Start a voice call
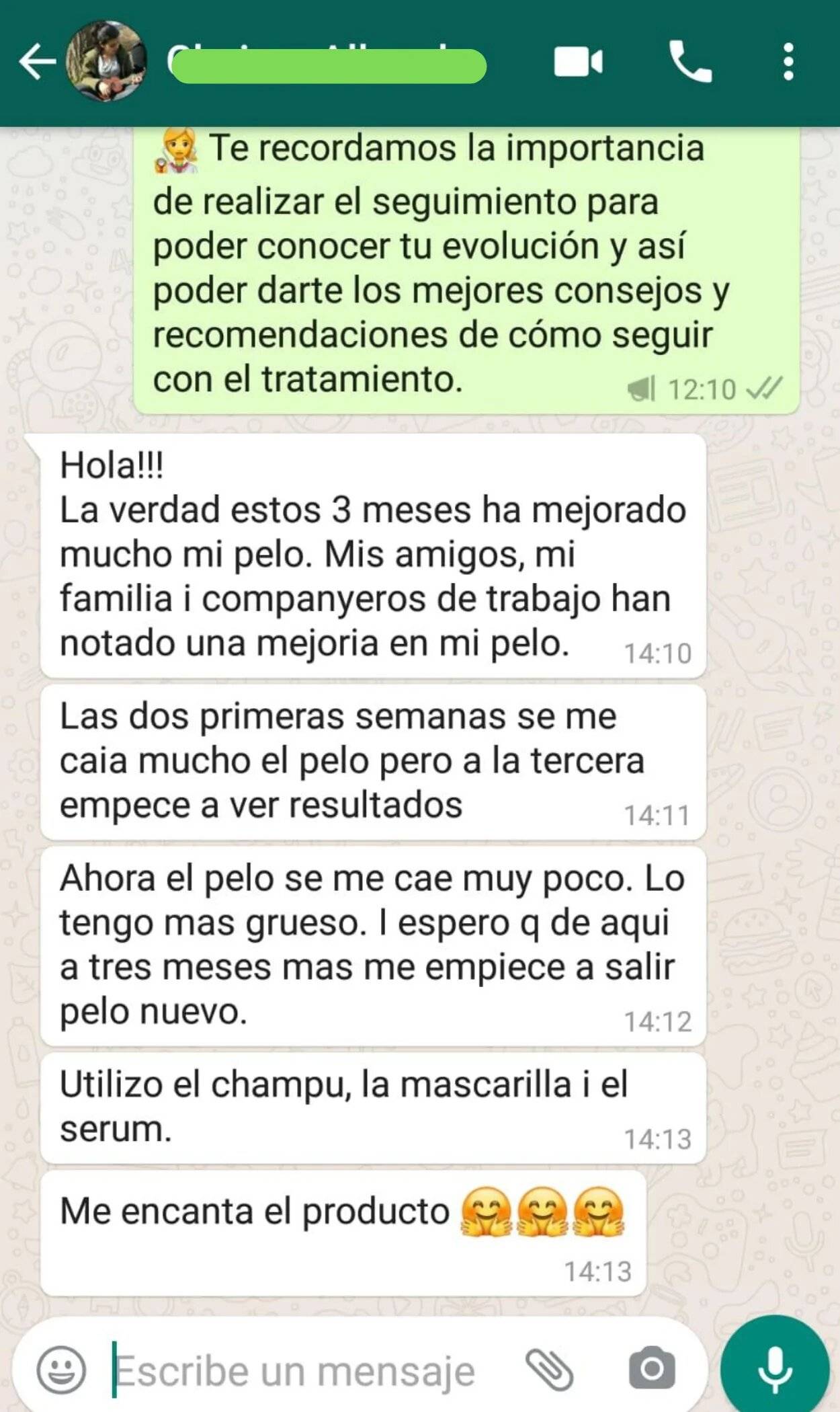This screenshot has height=1412, width=840. pos(690,63)
